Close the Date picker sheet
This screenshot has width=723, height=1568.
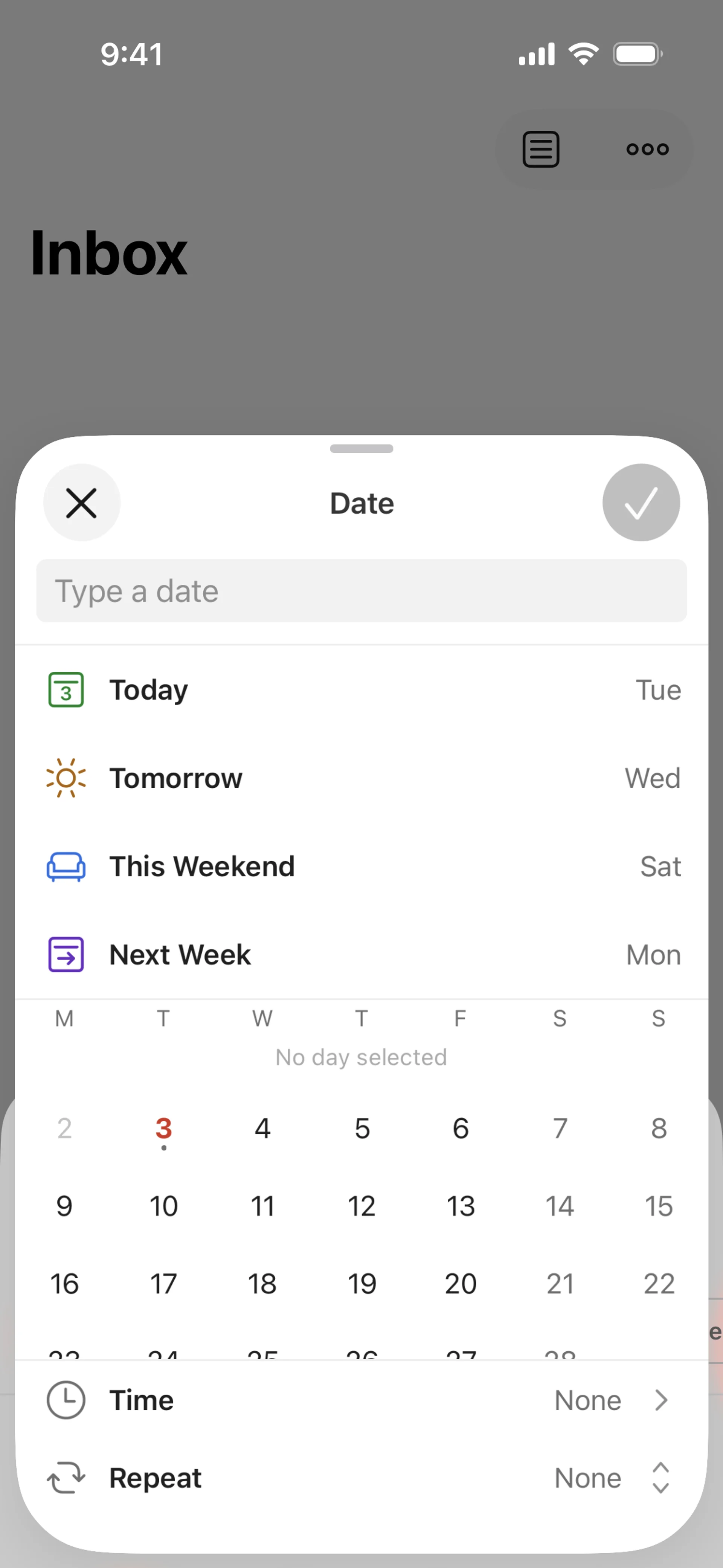82,503
